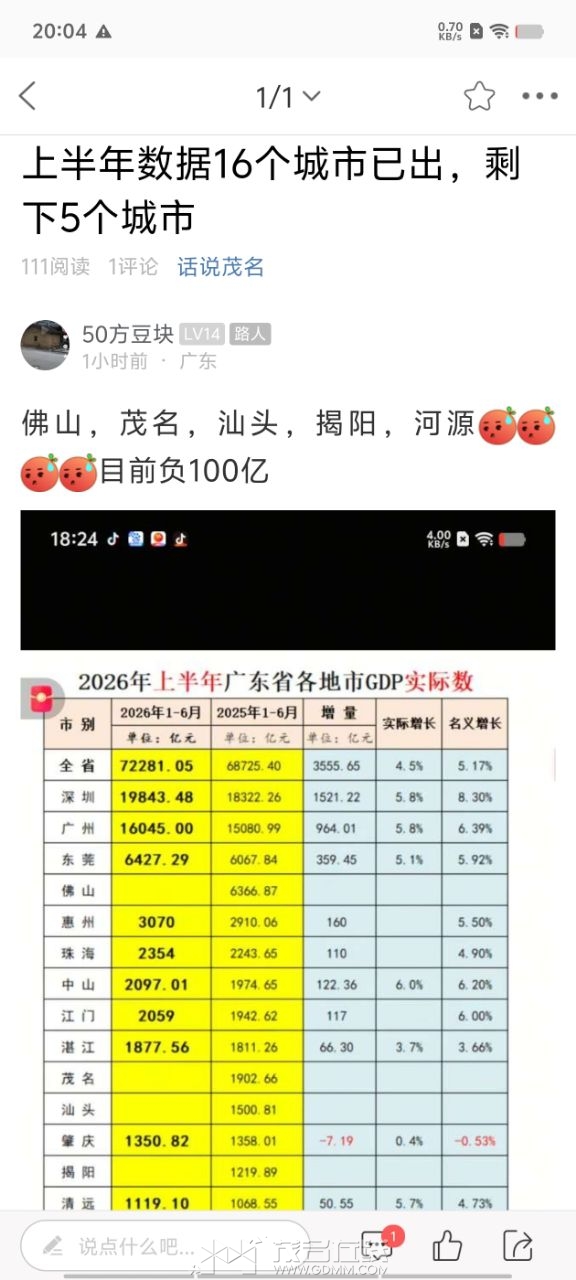The width and height of the screenshot is (576, 1280).
Task: Open the three-dot overflow menu
Action: [540, 96]
